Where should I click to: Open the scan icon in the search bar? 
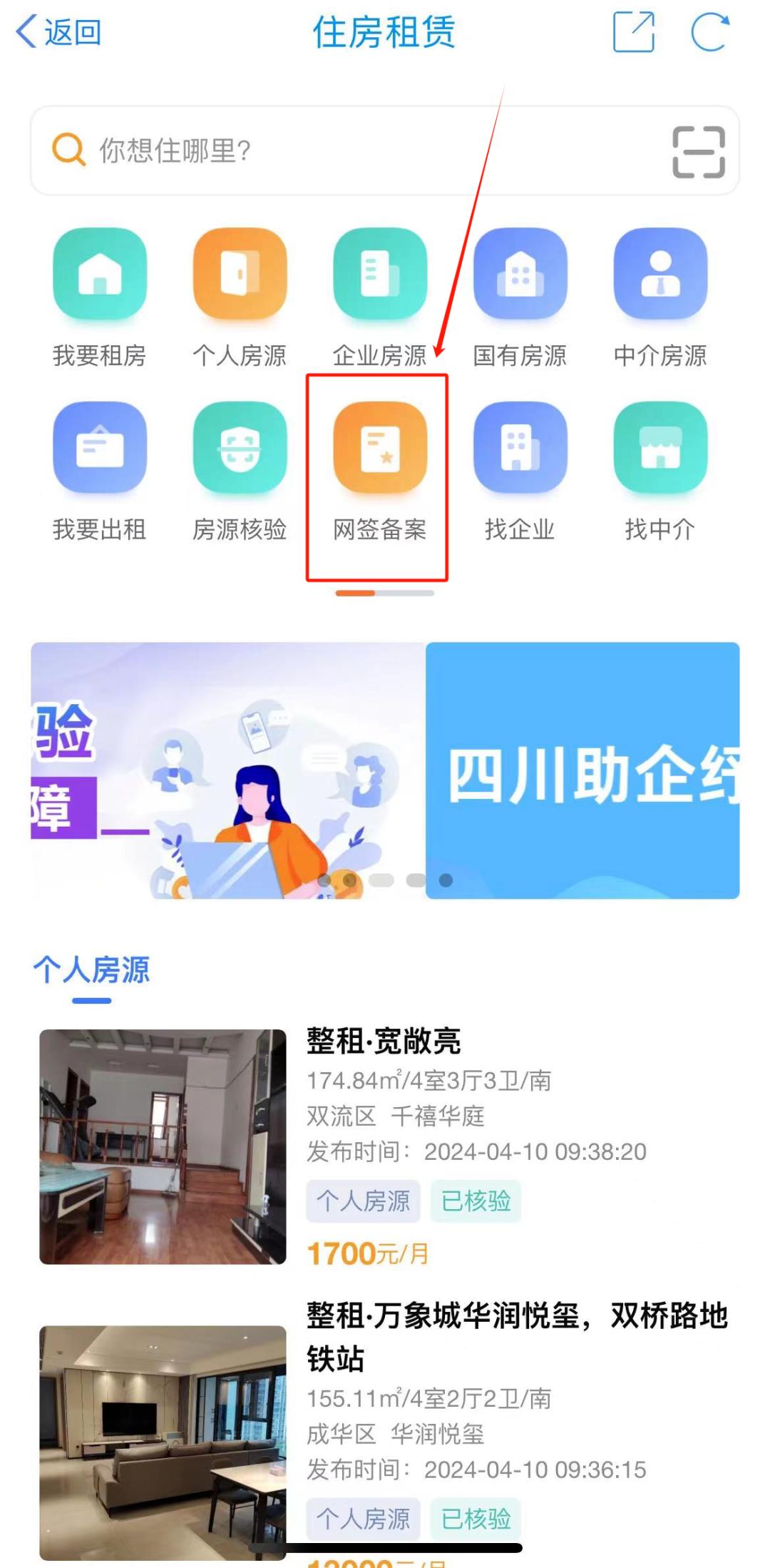coord(699,151)
